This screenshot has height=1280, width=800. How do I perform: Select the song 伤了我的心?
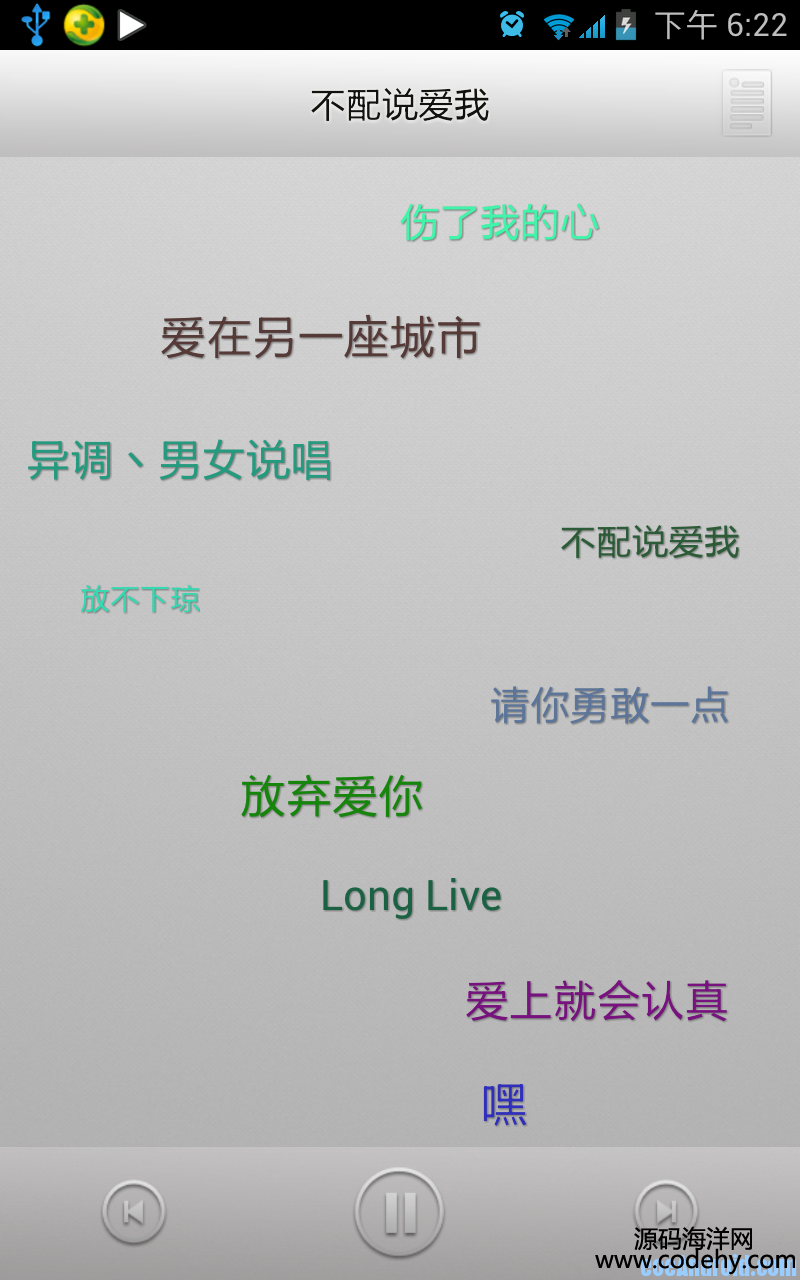click(500, 222)
